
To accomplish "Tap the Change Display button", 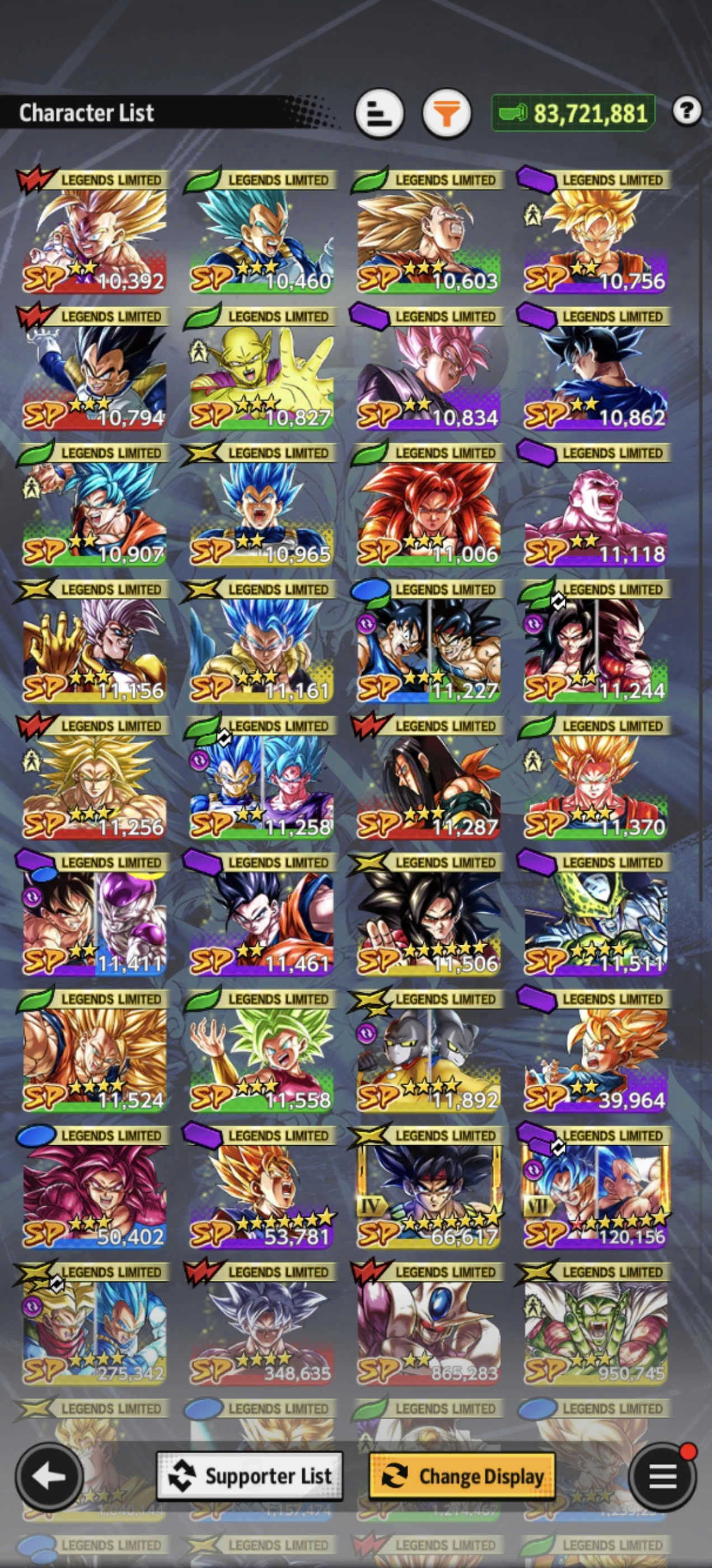I will coord(462,1476).
